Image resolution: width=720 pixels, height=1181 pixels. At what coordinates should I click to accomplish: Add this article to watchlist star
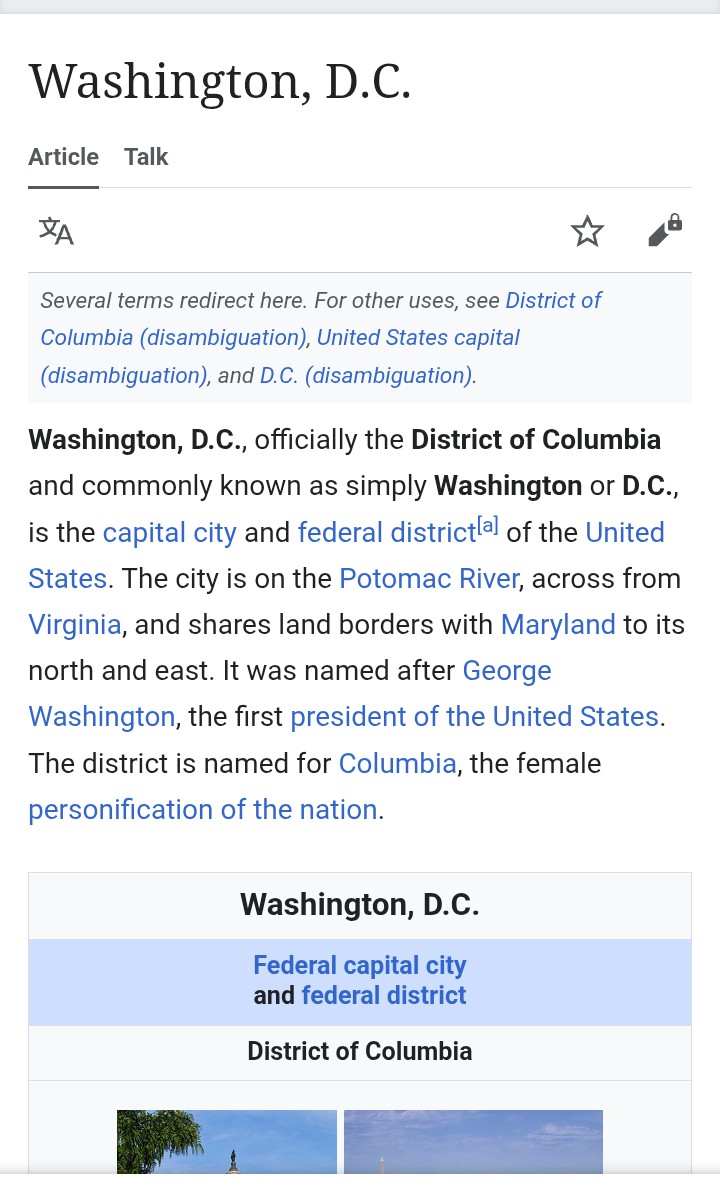click(x=587, y=231)
